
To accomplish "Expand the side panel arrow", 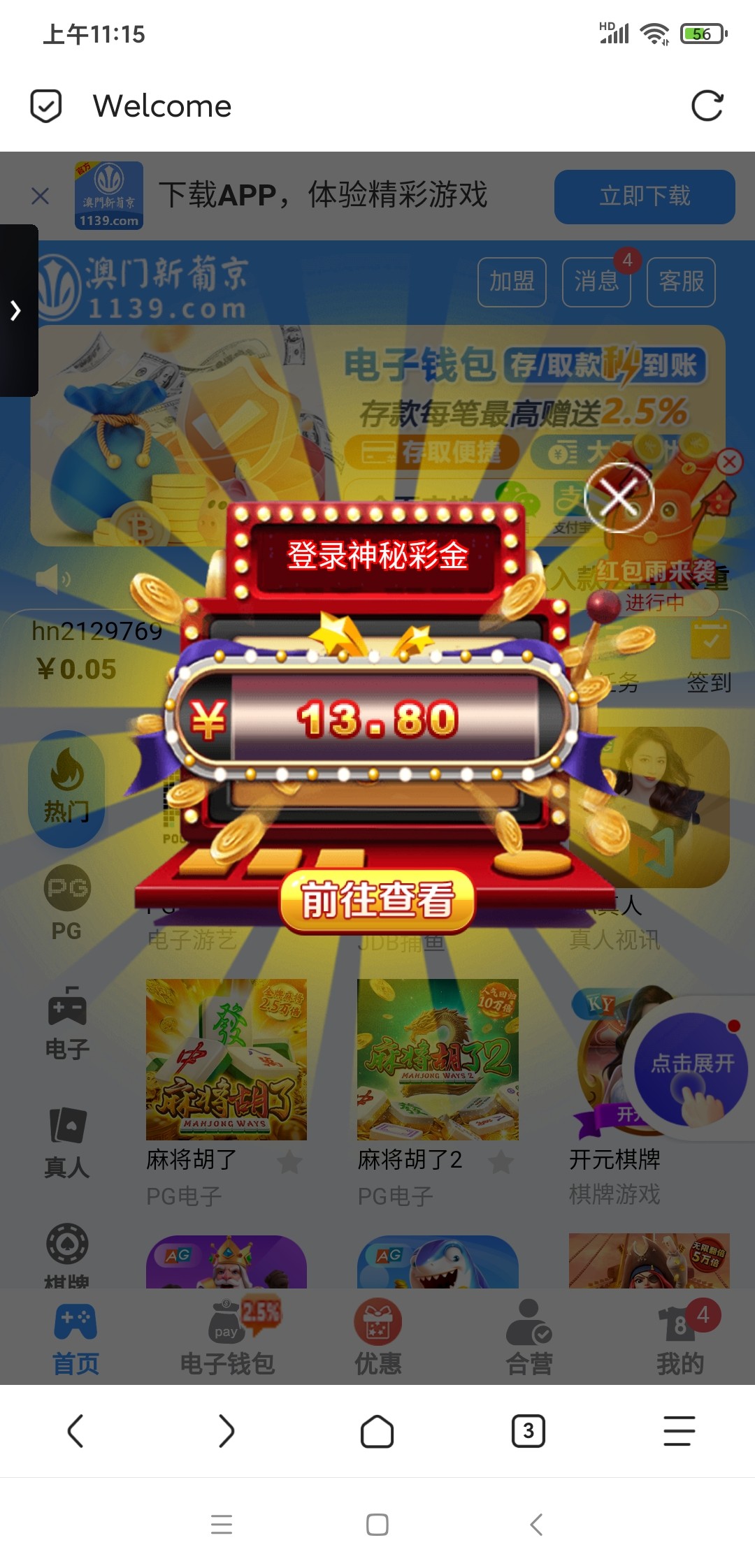I will coord(17,310).
